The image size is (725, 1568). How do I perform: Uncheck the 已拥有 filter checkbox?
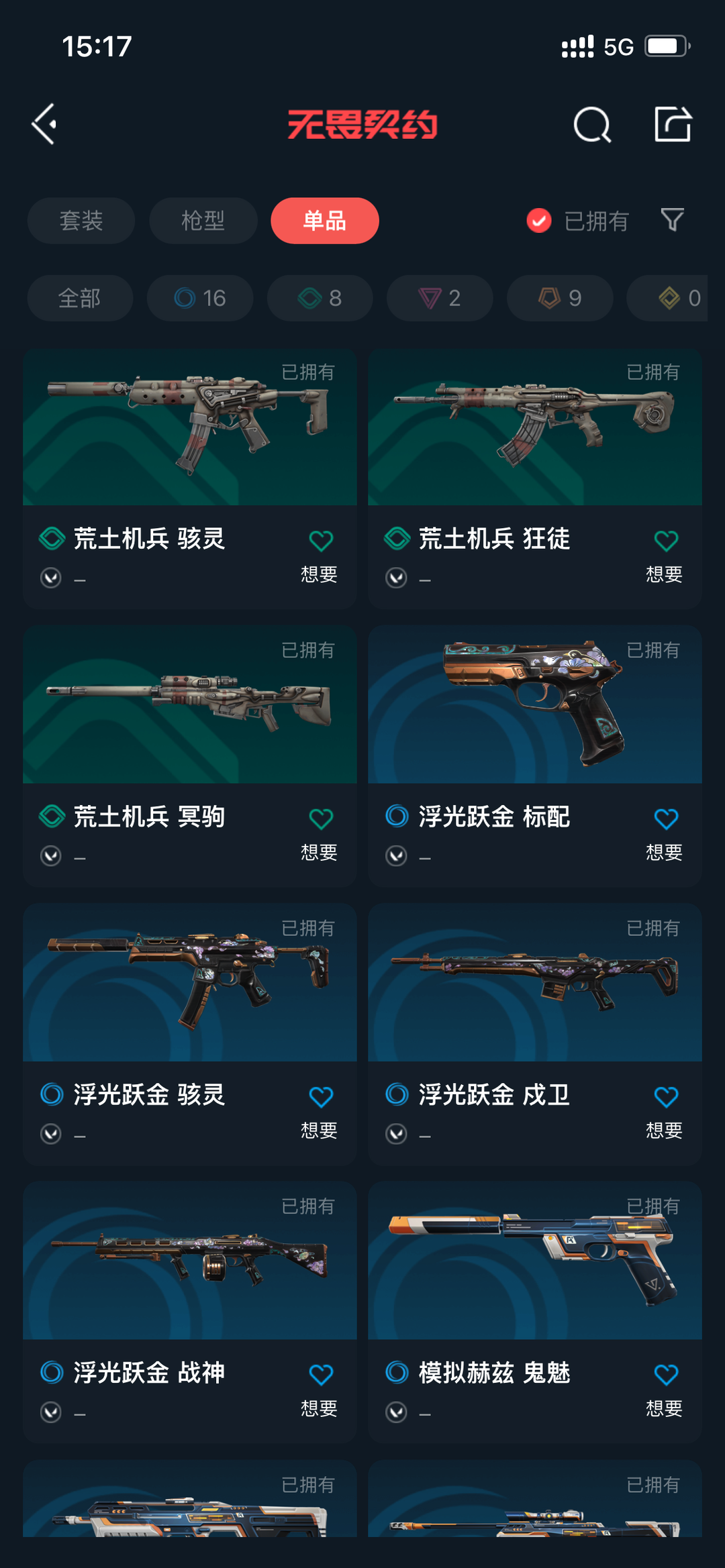[x=539, y=221]
